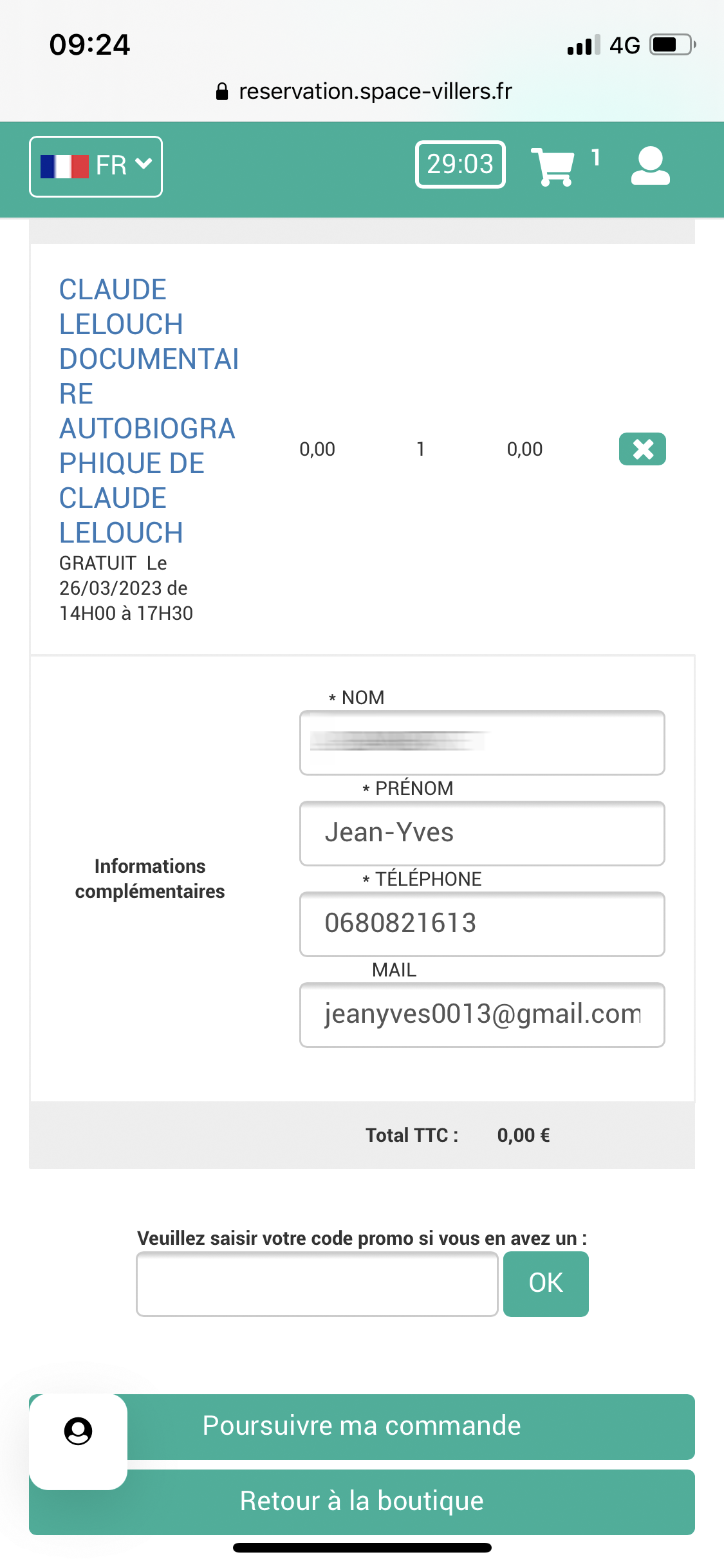
Task: Edit the TÉLÉPHONE field
Action: [x=482, y=924]
